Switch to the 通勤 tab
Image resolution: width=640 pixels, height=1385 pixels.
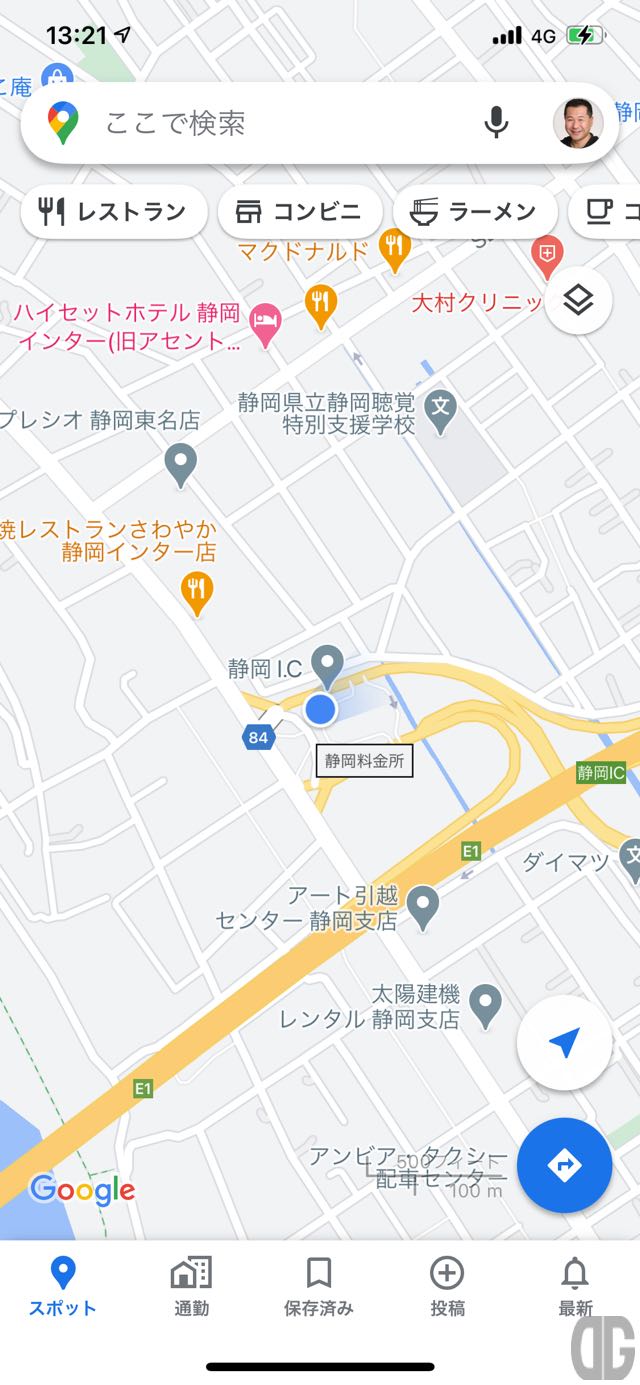point(191,1287)
